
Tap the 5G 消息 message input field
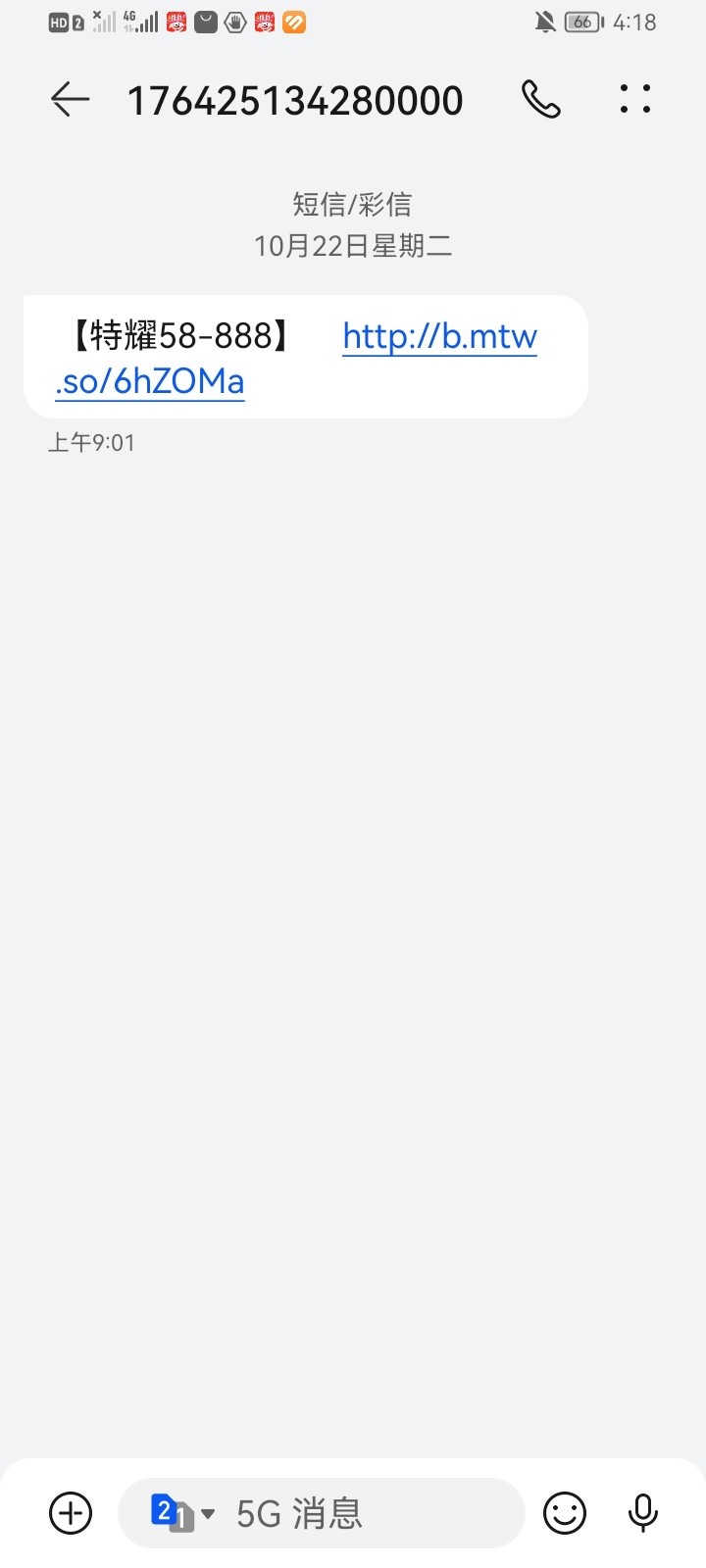pyautogui.click(x=324, y=1512)
